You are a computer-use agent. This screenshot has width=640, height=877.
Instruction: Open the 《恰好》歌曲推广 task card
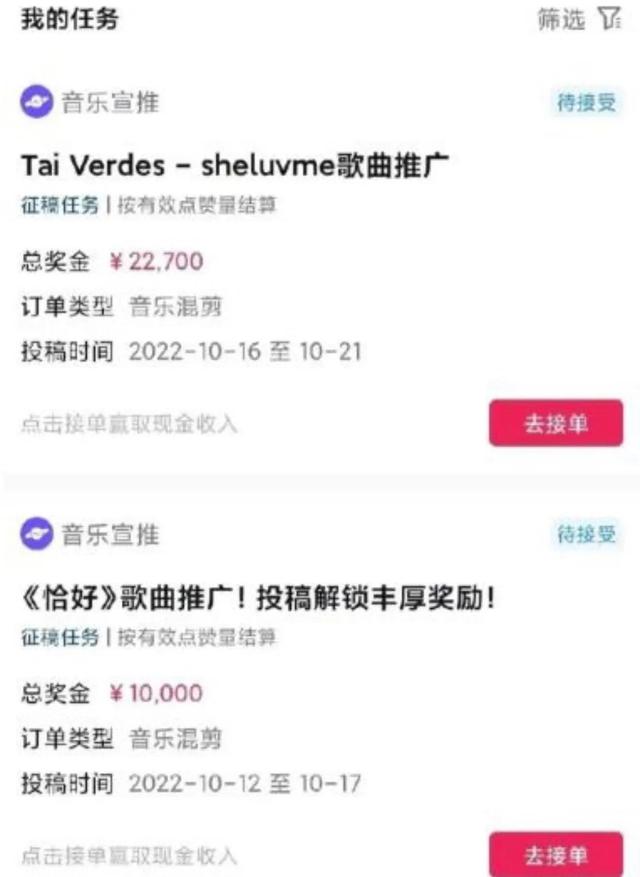tap(258, 599)
